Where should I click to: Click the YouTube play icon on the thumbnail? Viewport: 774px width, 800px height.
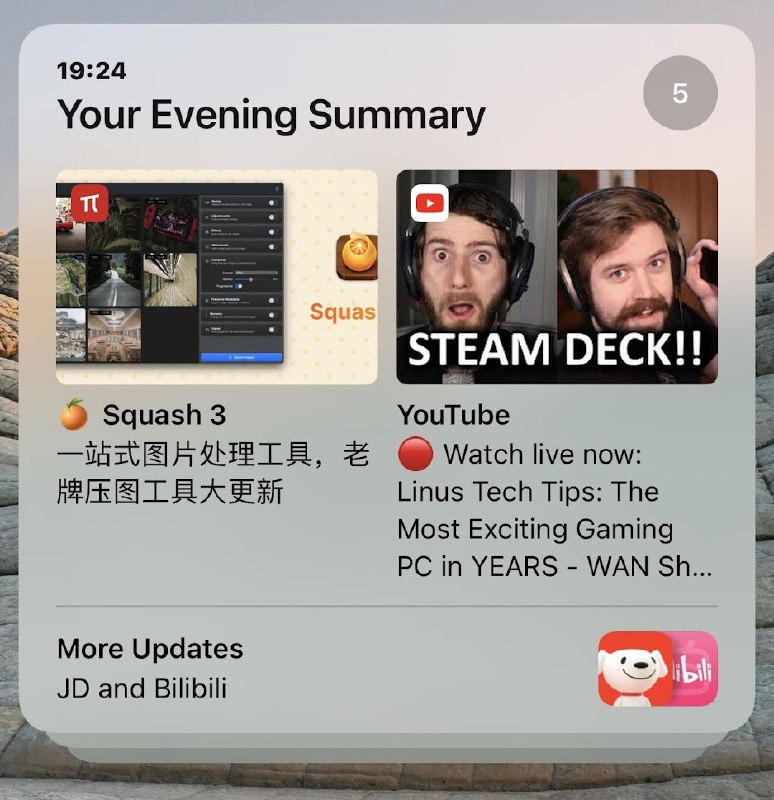pos(430,203)
